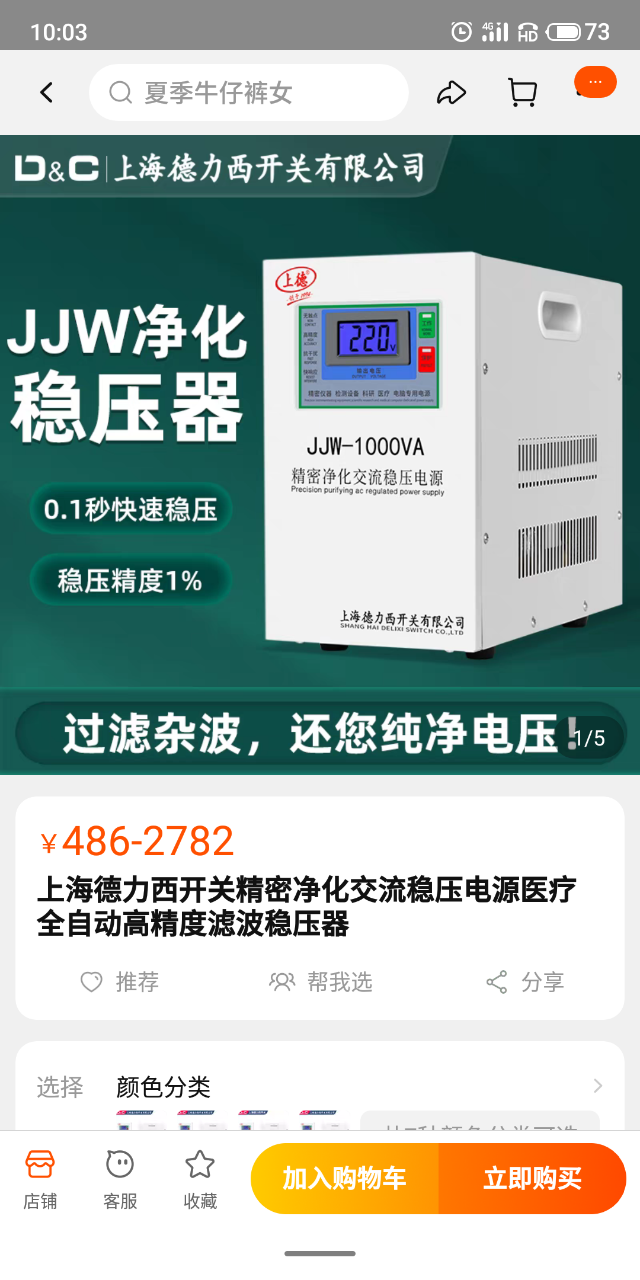Add item to 收藏 favorites
Image resolution: width=640 pixels, height=1280 pixels.
200,1179
